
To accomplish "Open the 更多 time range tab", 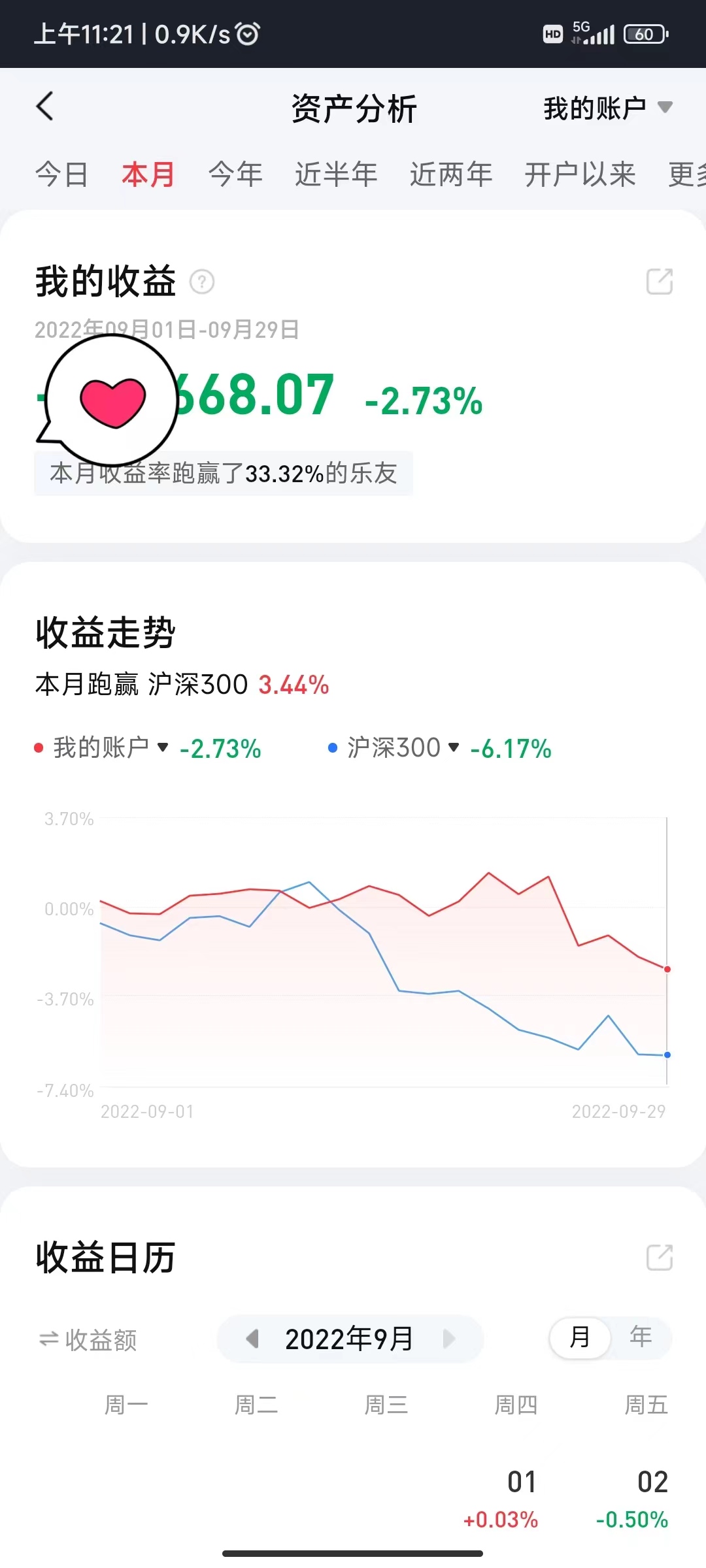I will coord(686,174).
